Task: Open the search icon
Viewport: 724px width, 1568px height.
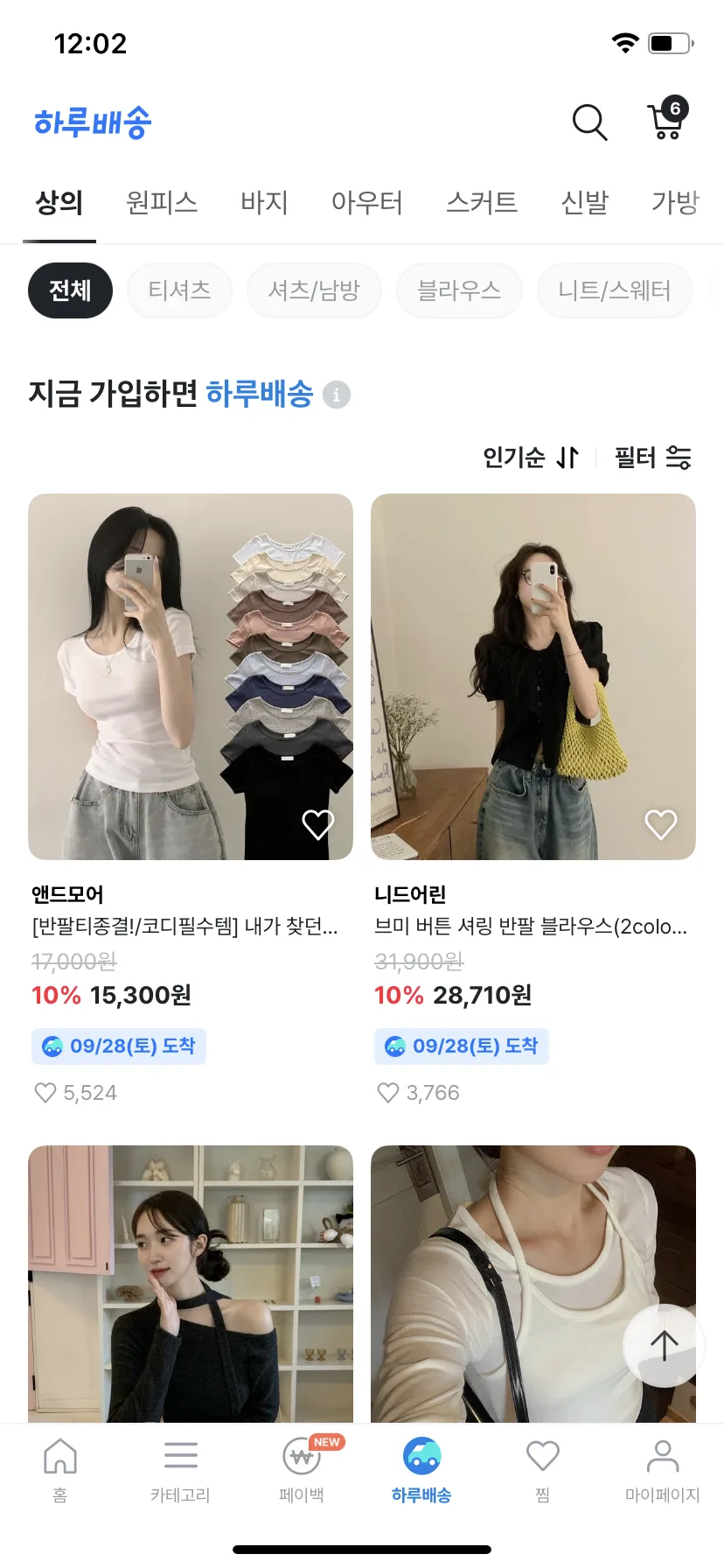Action: click(x=589, y=122)
